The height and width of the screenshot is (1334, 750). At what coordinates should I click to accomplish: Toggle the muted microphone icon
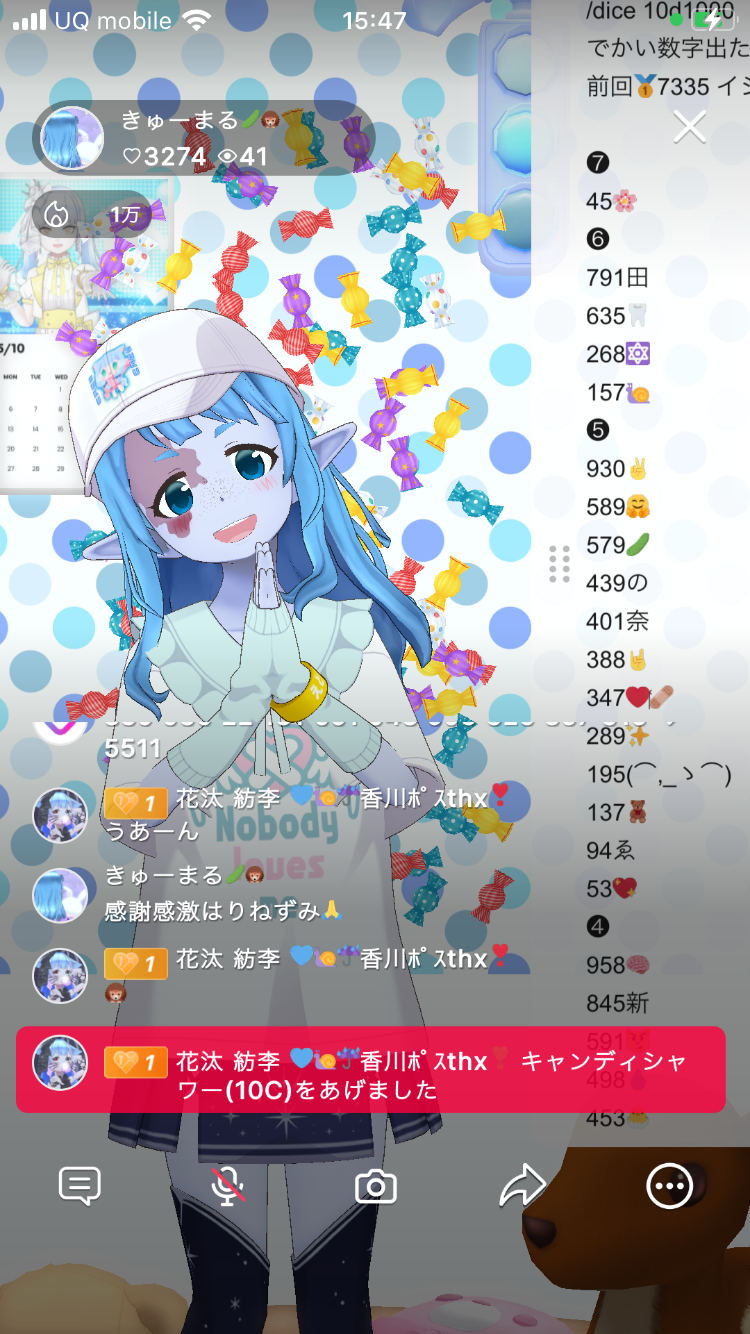[229, 1186]
